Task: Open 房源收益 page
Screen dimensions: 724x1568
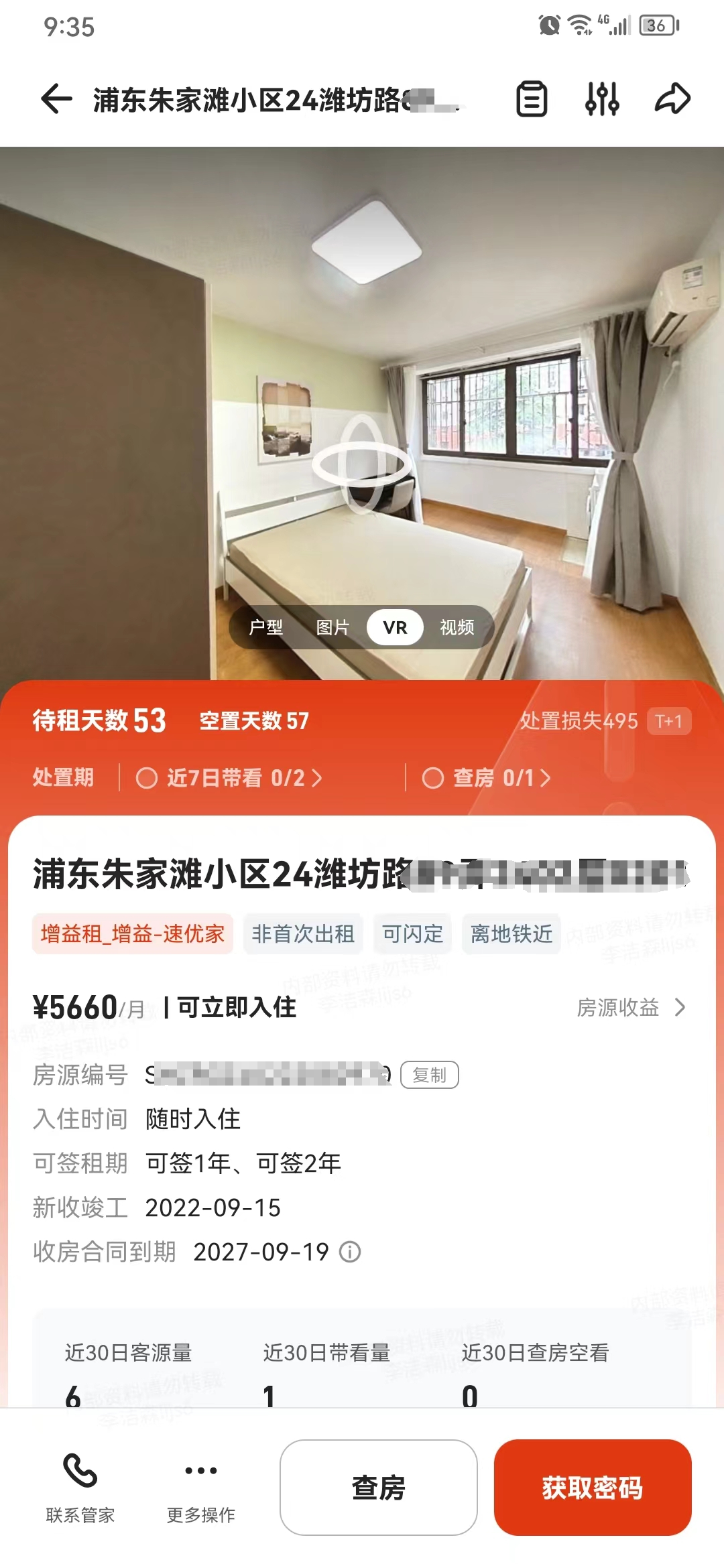Action: [631, 1007]
